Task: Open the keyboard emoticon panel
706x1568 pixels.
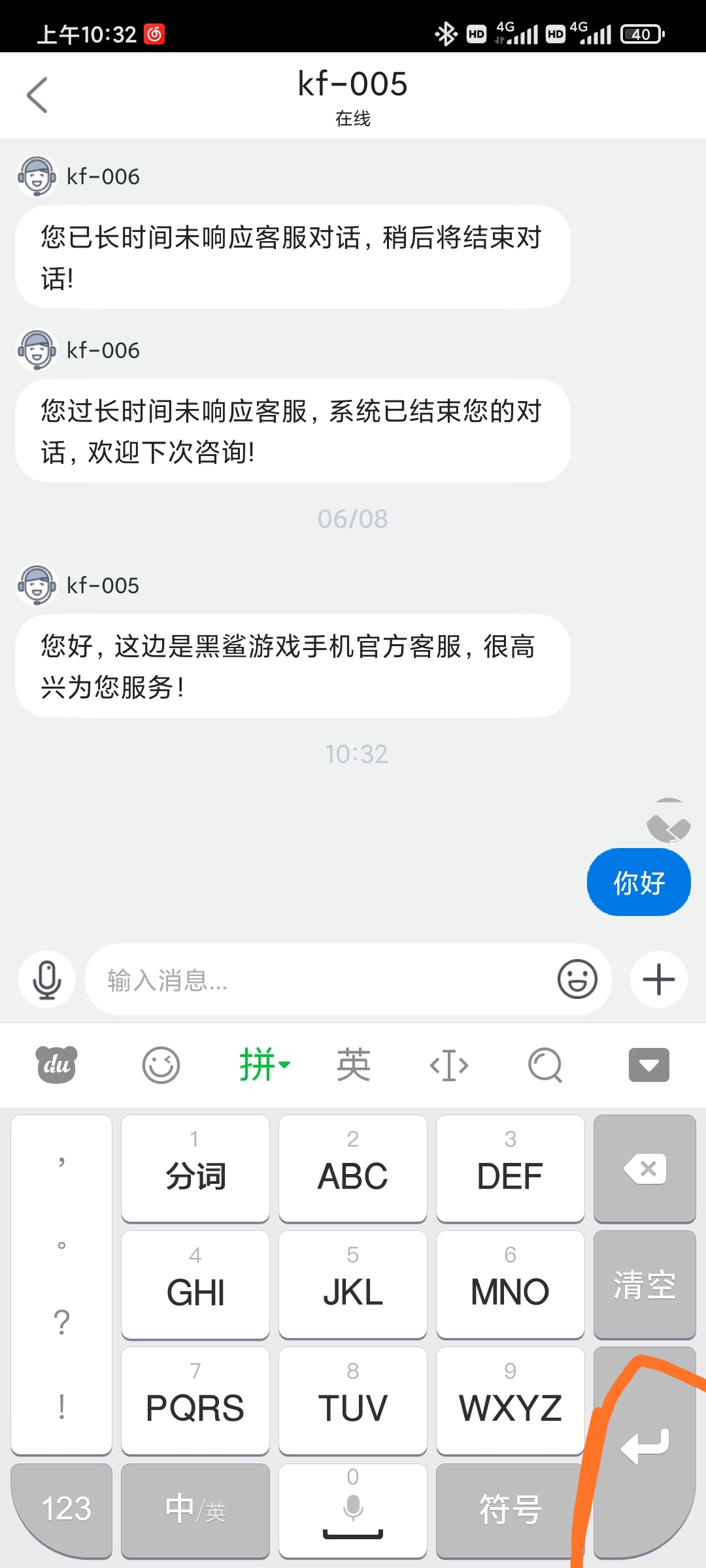Action: pyautogui.click(x=161, y=1066)
